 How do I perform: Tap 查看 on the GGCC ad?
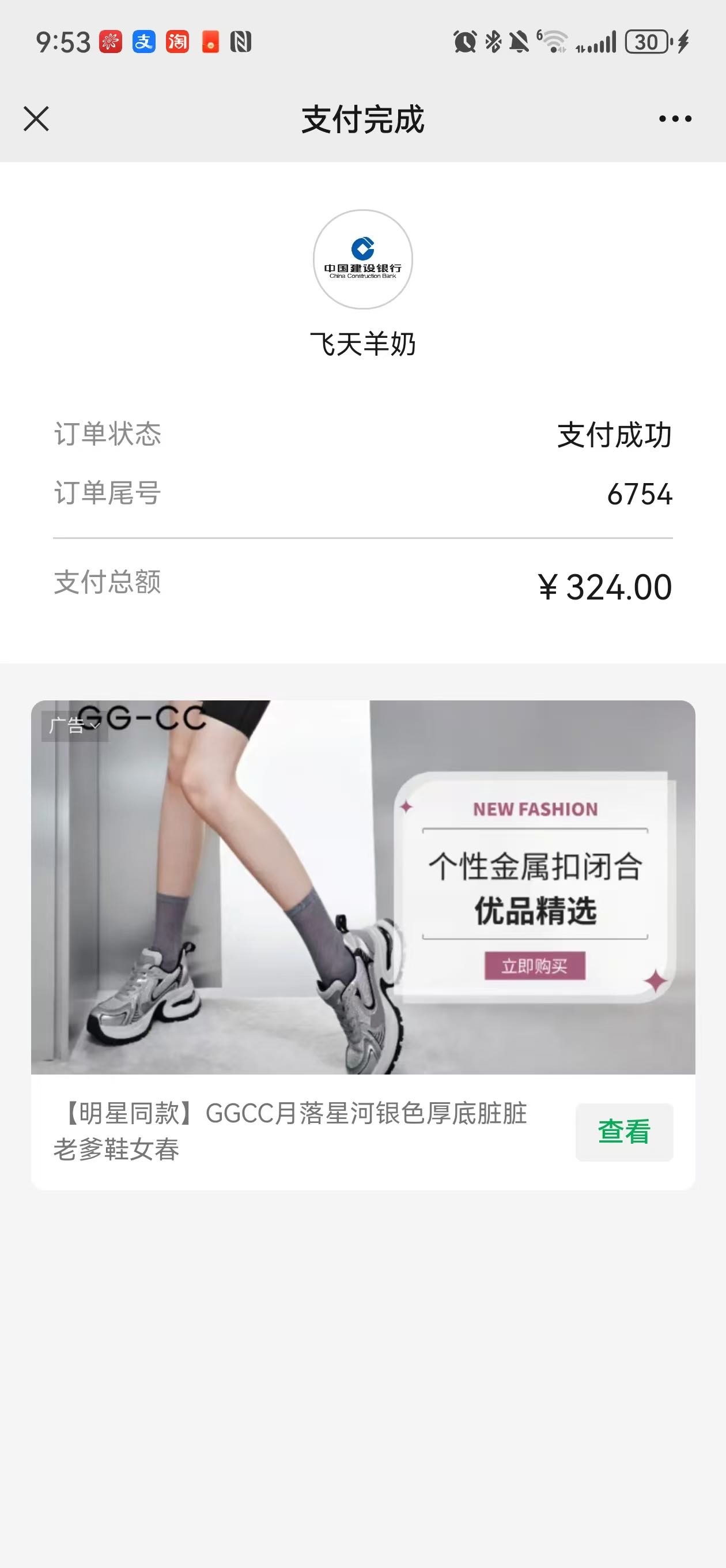624,1132
